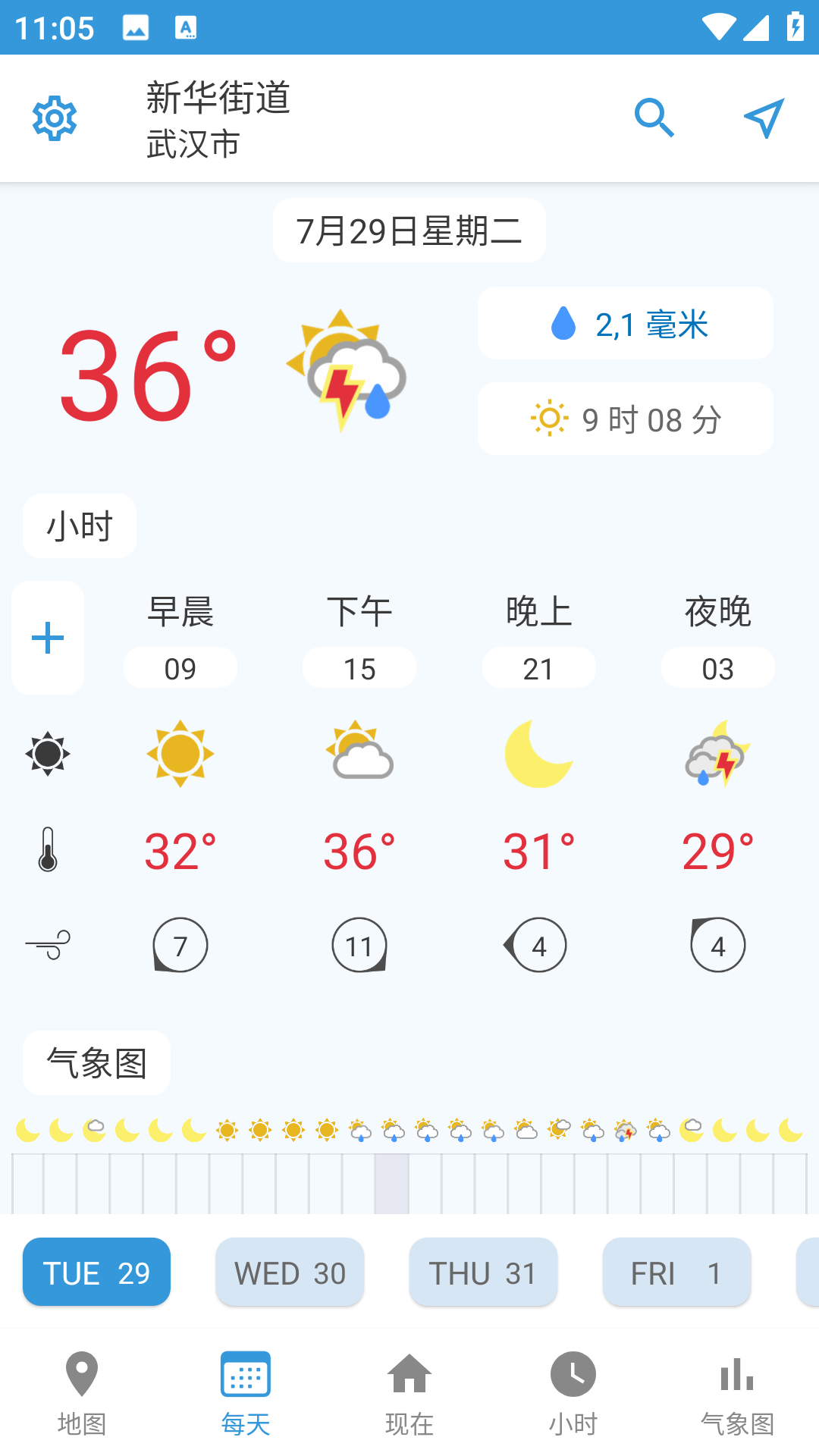Click the precipitation droplet icon showing 2,1 毫米
819x1456 pixels.
point(562,323)
